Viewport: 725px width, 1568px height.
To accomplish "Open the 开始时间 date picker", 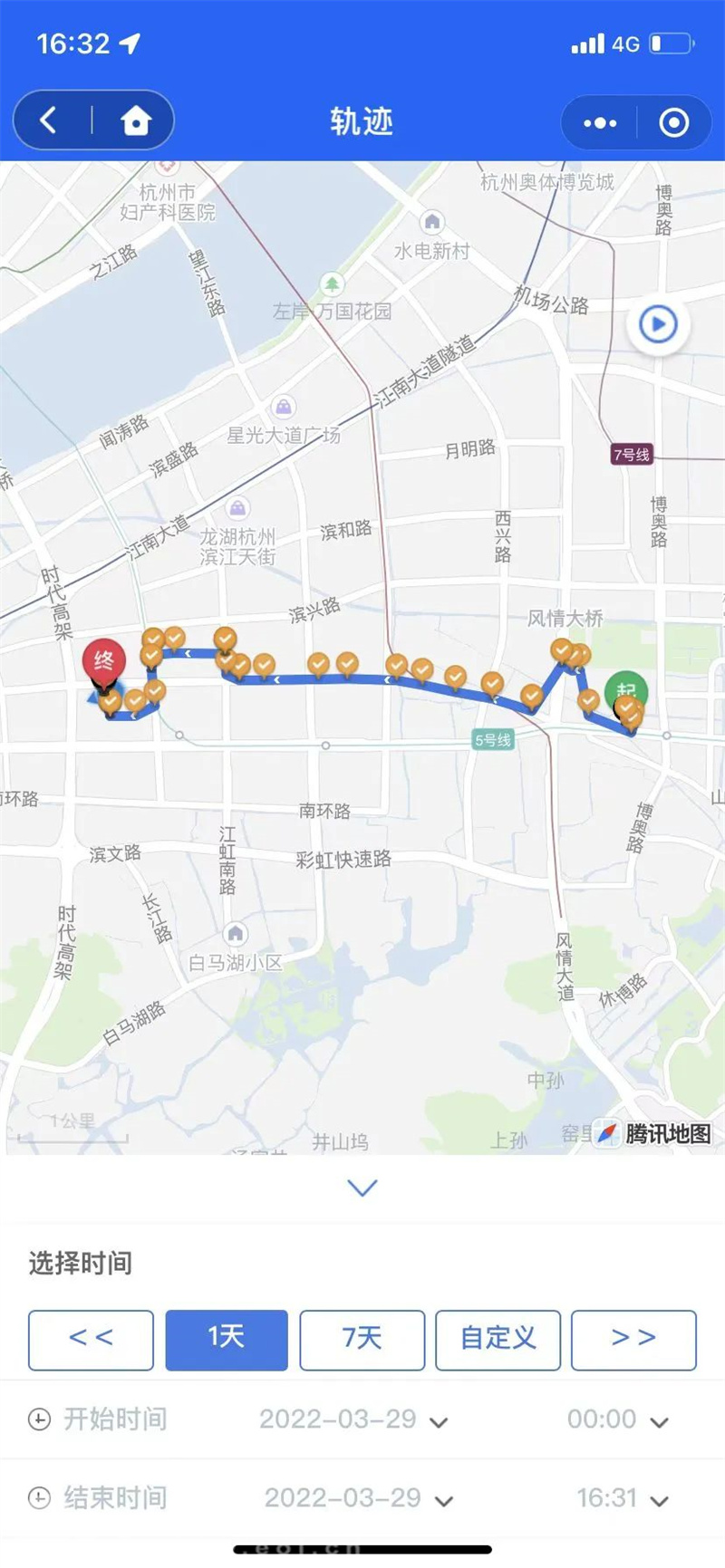I will [x=353, y=1419].
